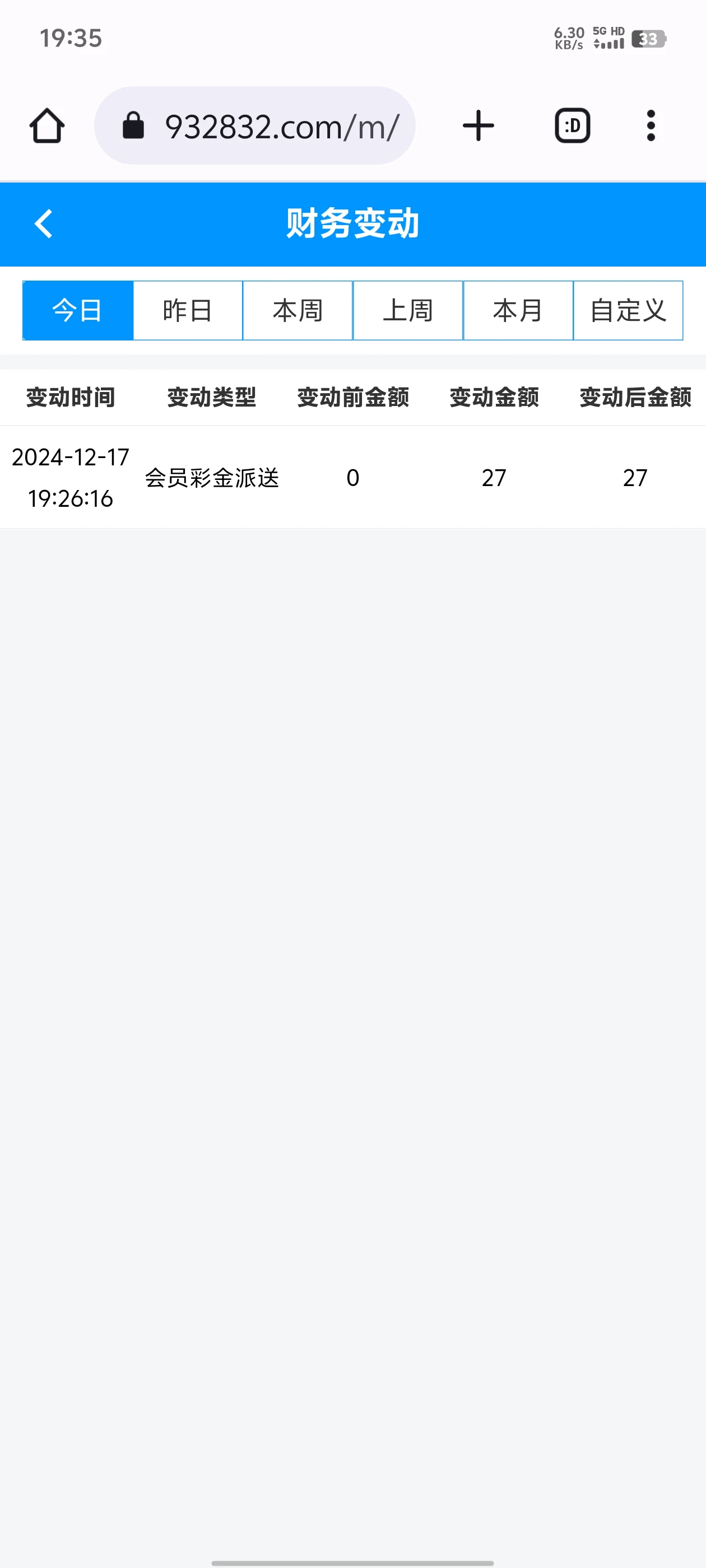Image resolution: width=706 pixels, height=1568 pixels.
Task: Select the 今日 filter
Action: click(77, 310)
